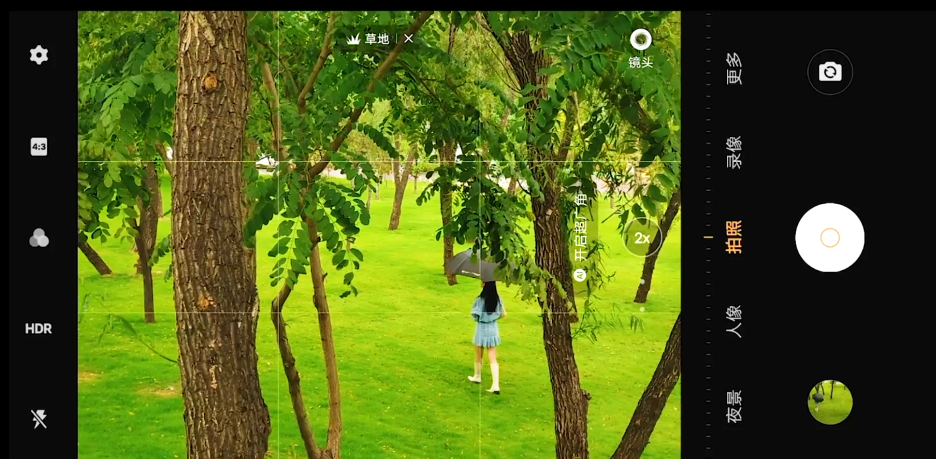Dismiss the 草地 scene detection tag

408,39
